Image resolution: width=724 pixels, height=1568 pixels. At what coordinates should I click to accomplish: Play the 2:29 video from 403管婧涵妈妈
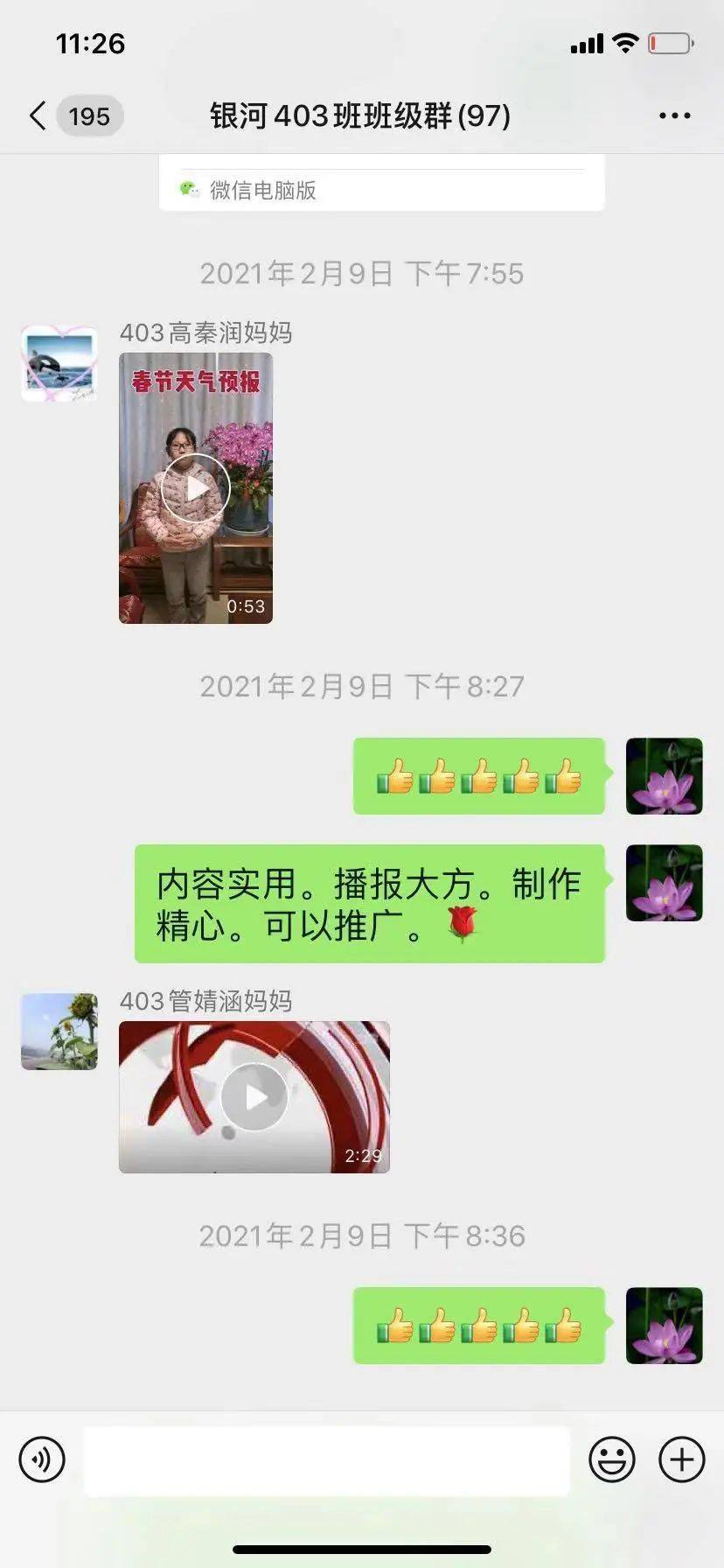click(254, 1096)
